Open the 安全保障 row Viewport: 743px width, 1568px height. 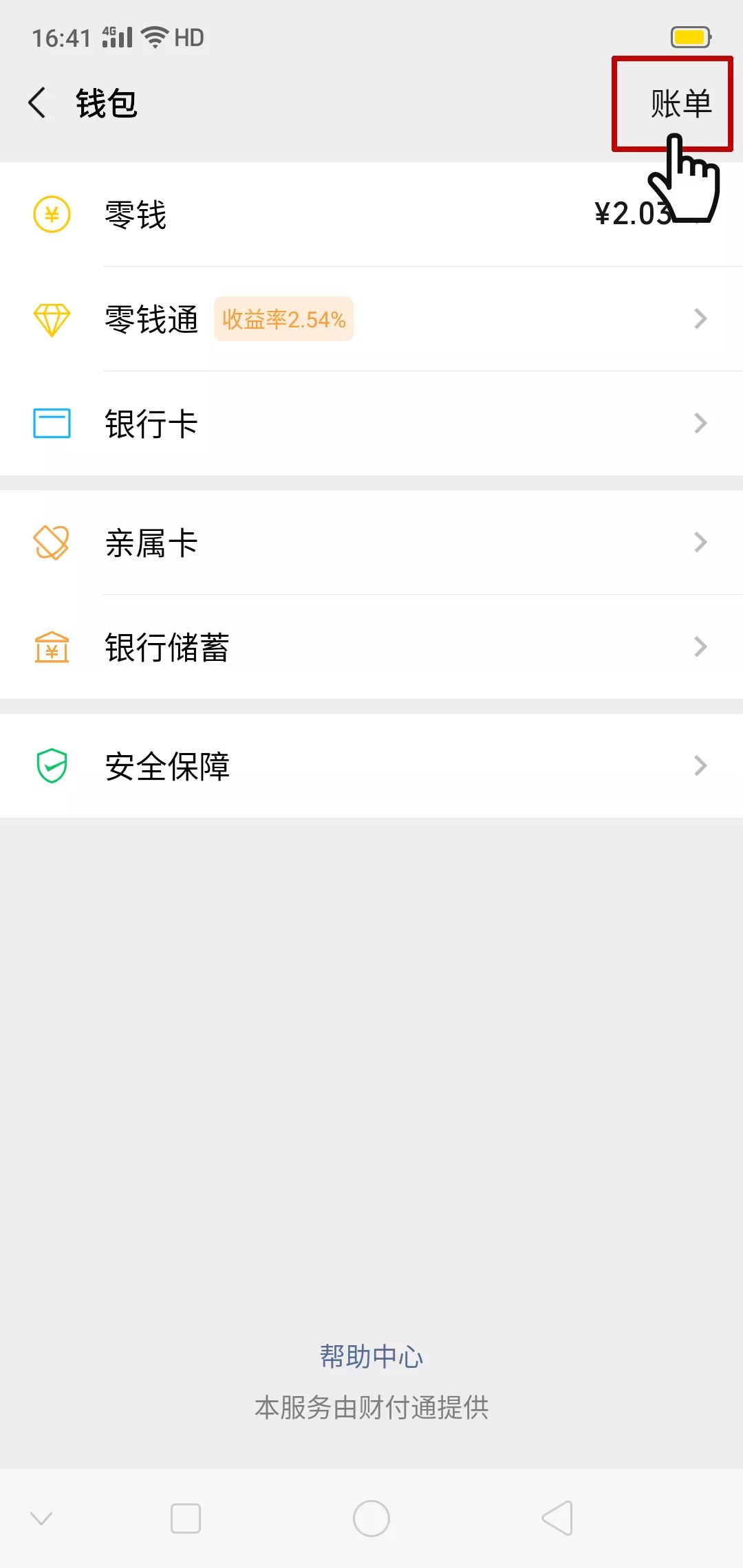tap(371, 765)
